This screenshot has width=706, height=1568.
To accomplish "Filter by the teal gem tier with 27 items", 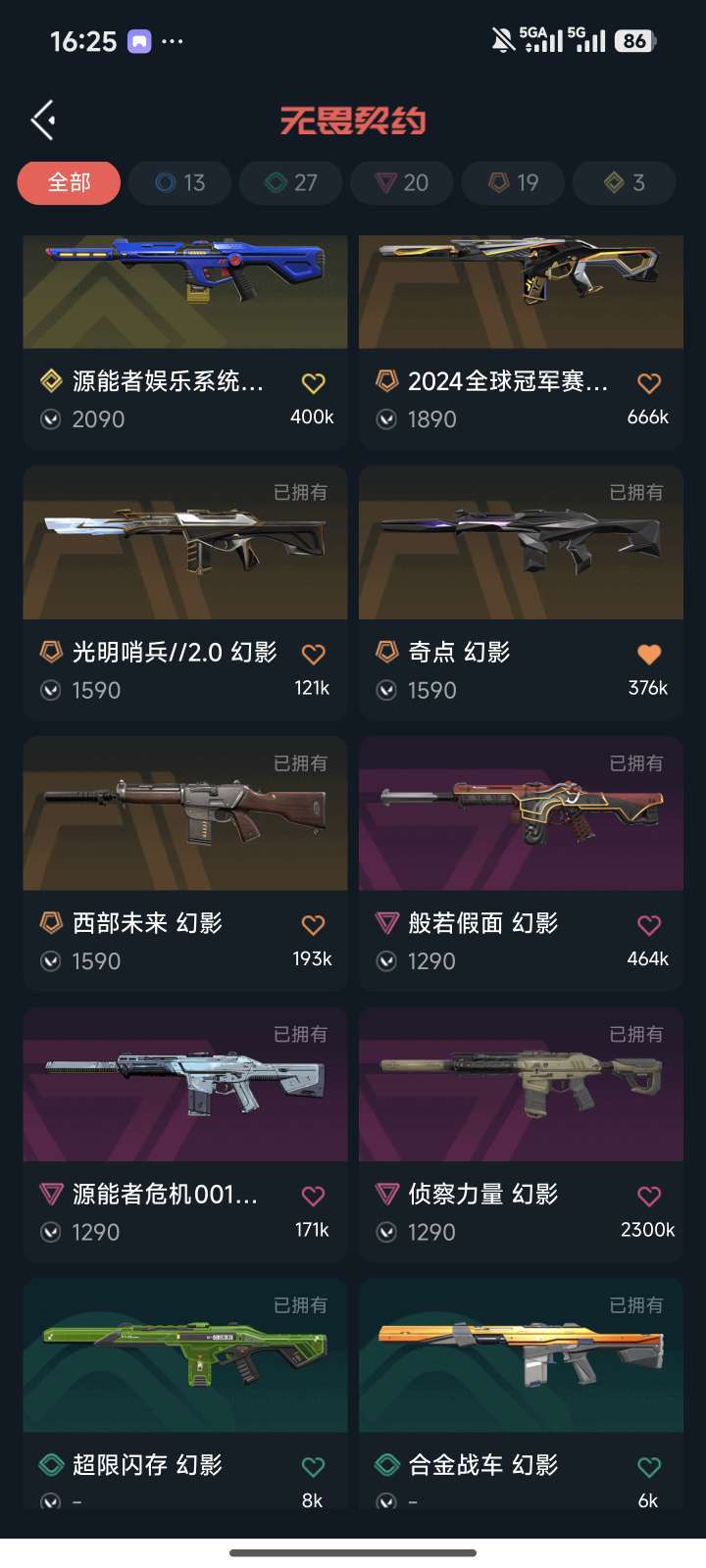I will [x=290, y=182].
